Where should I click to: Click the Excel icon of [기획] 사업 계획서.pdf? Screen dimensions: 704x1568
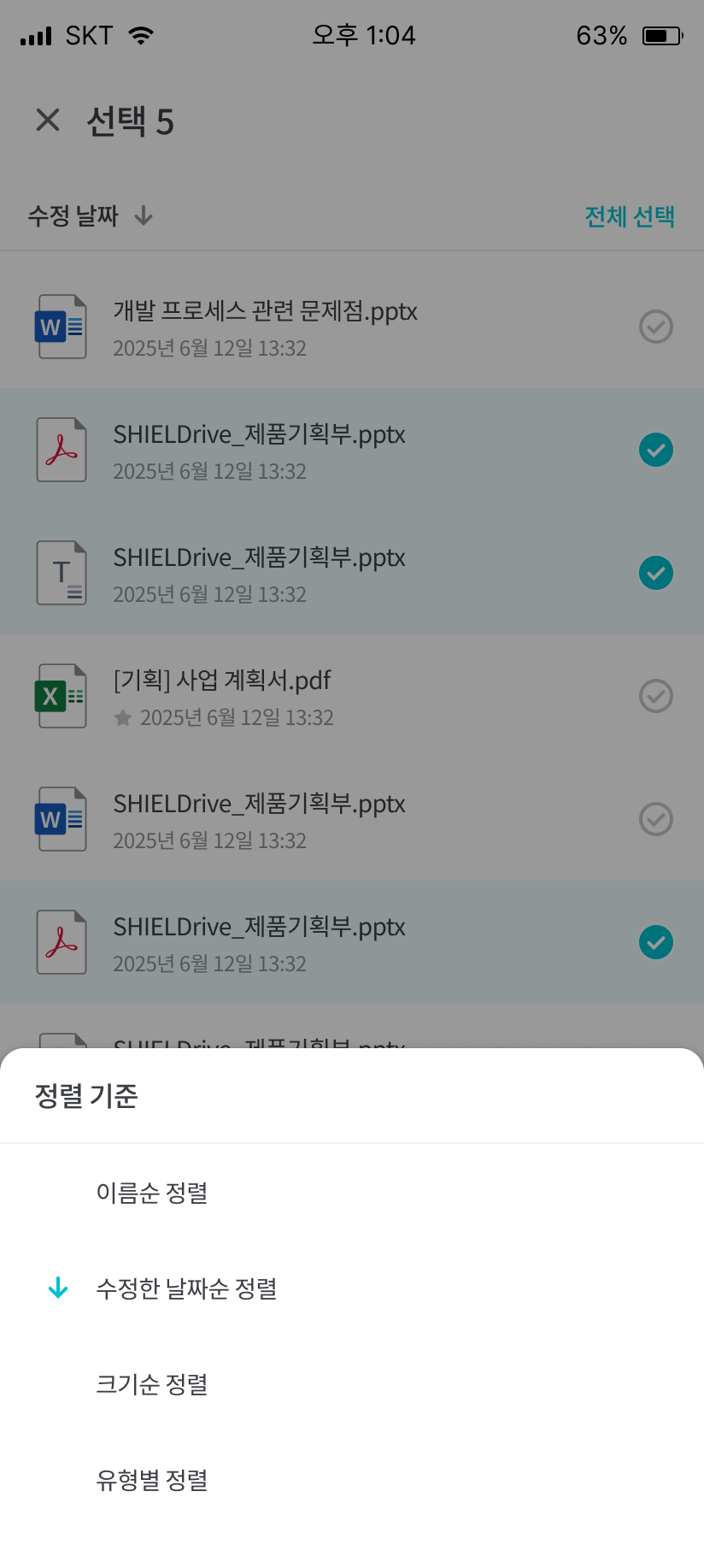61,696
